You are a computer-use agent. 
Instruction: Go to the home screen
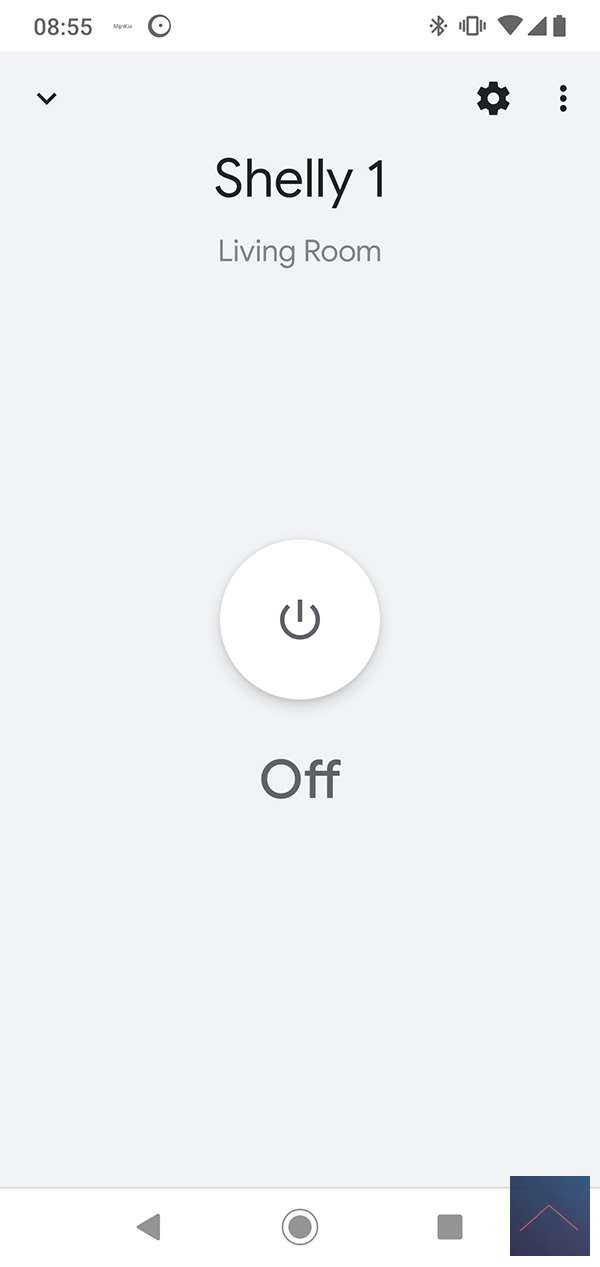[x=300, y=1226]
